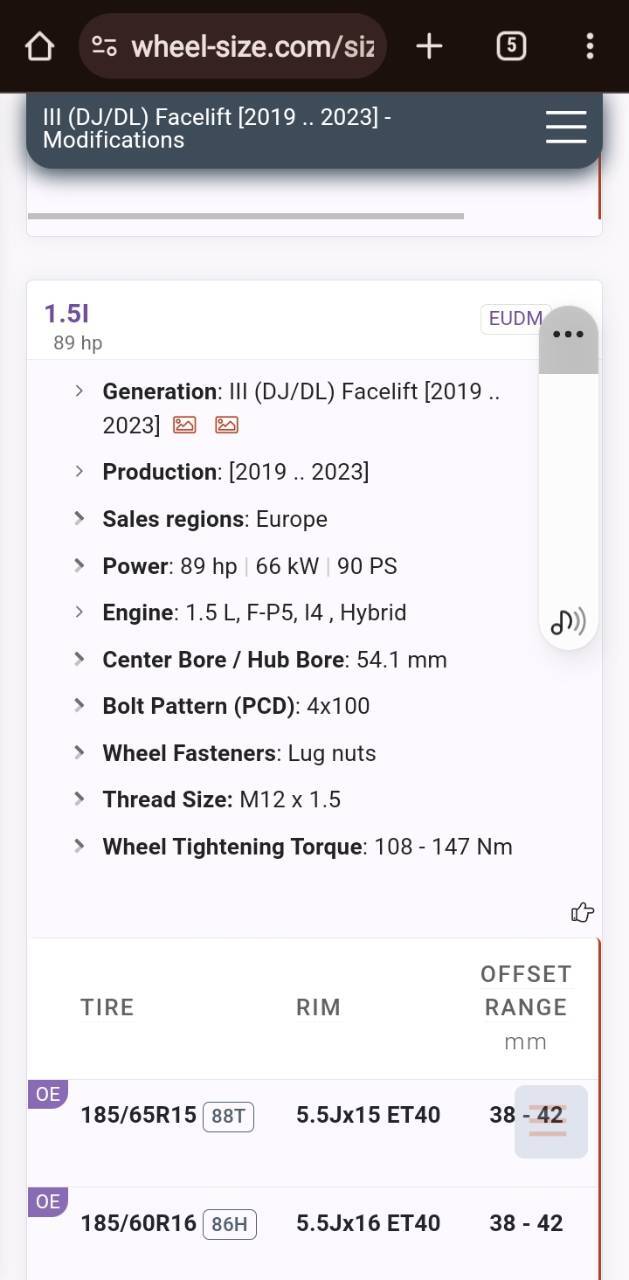Open the Modifications hamburger menu
The width and height of the screenshot is (629, 1280).
566,127
